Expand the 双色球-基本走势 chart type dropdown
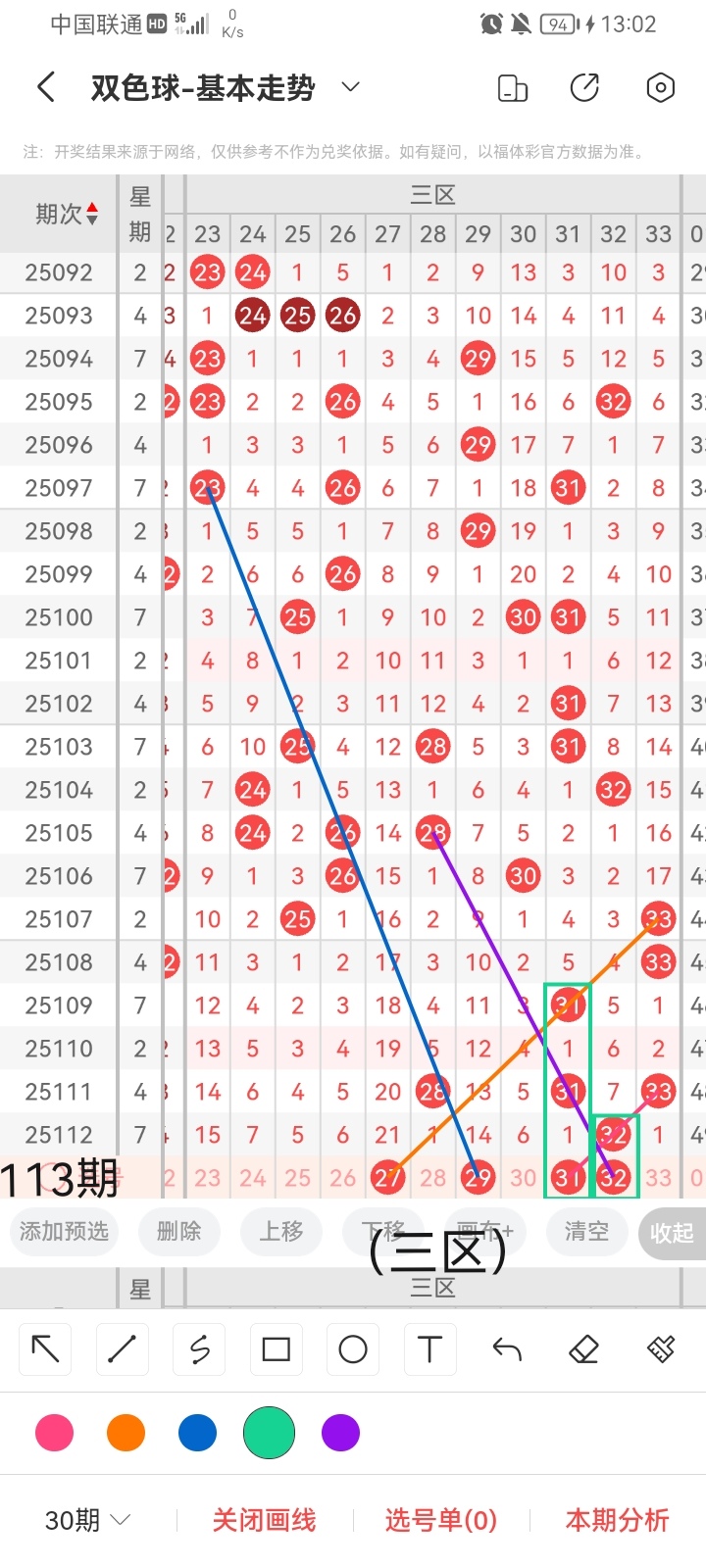The image size is (706, 1568). (x=350, y=88)
